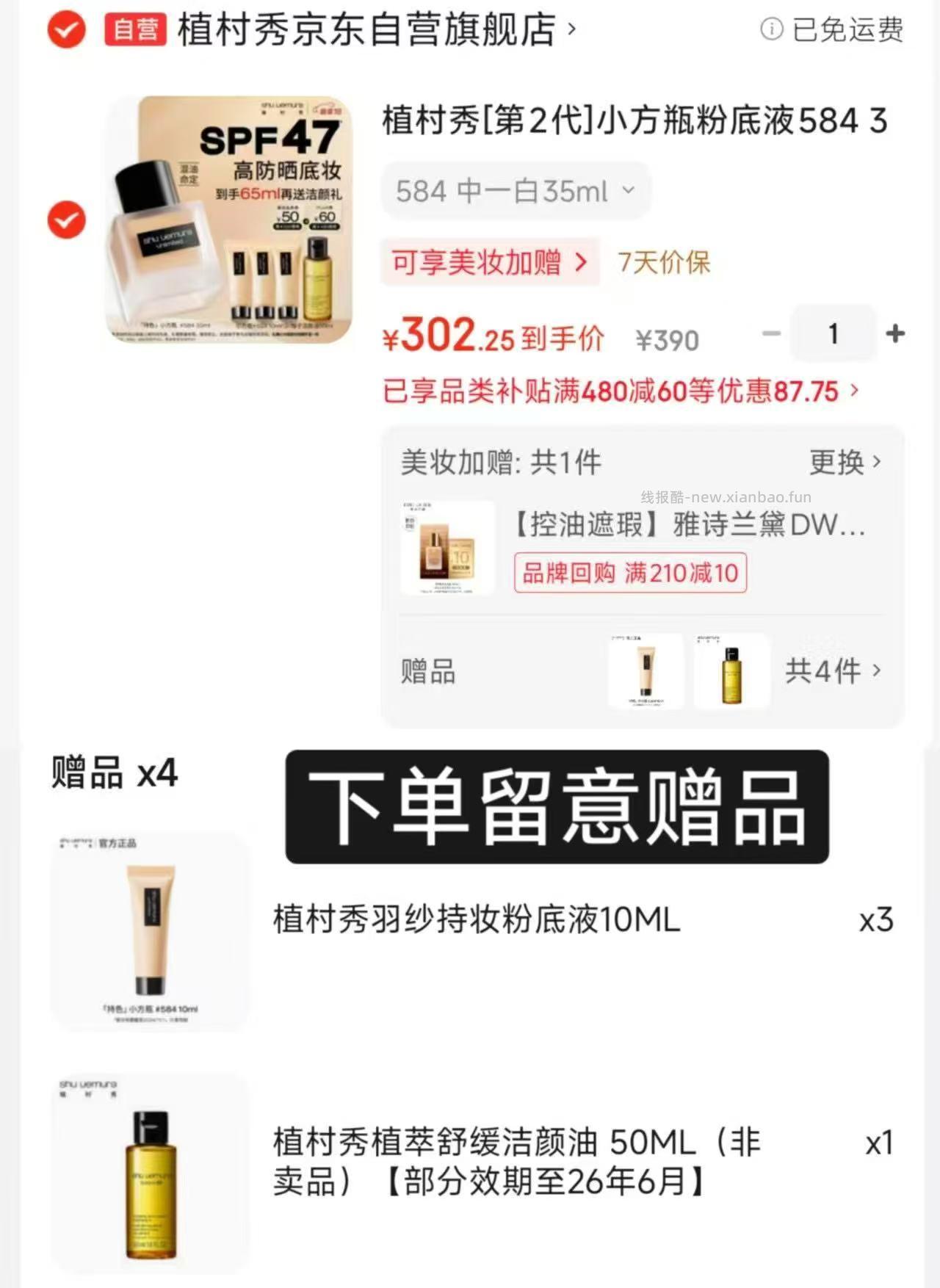Expand the 雅诗兰黛DW gift item details
This screenshot has width=940, height=1288.
click(x=690, y=524)
